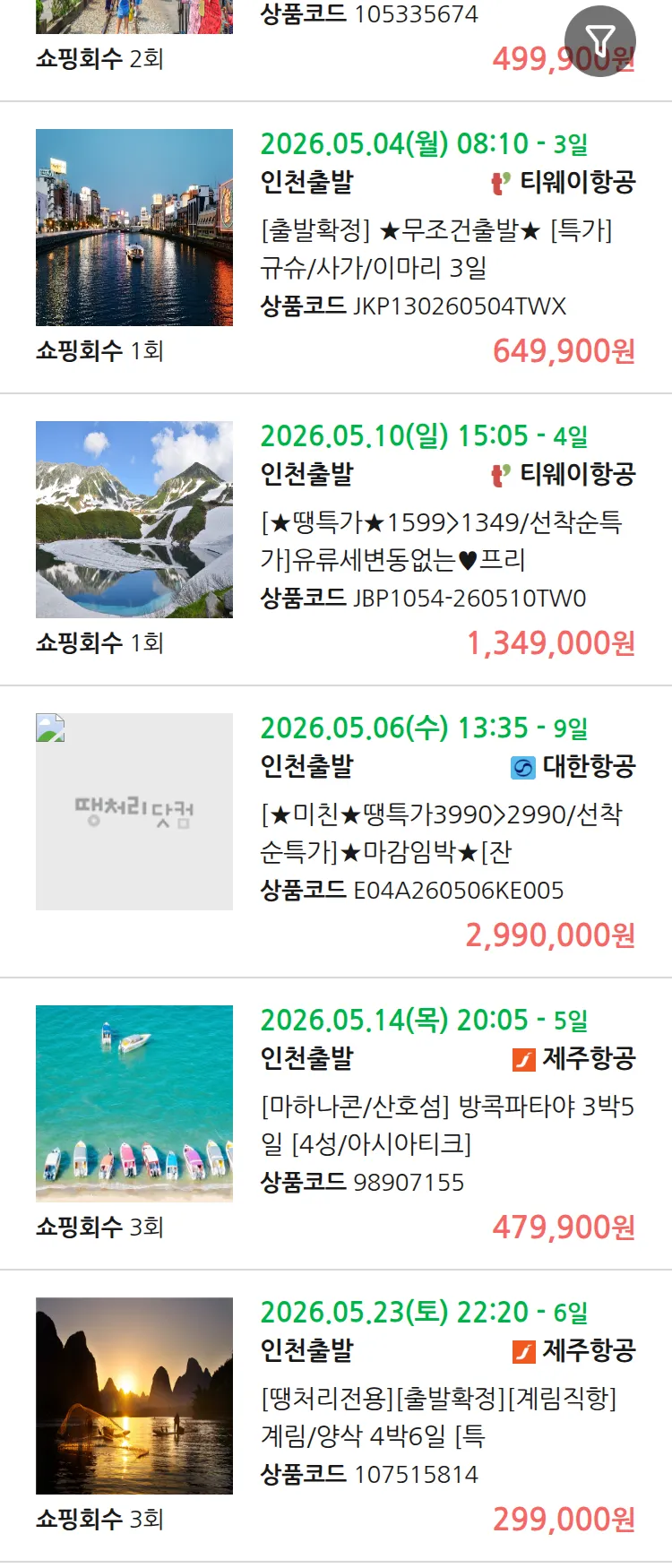Open the 규슈/사가/이마리 3일 package

[x=436, y=248]
